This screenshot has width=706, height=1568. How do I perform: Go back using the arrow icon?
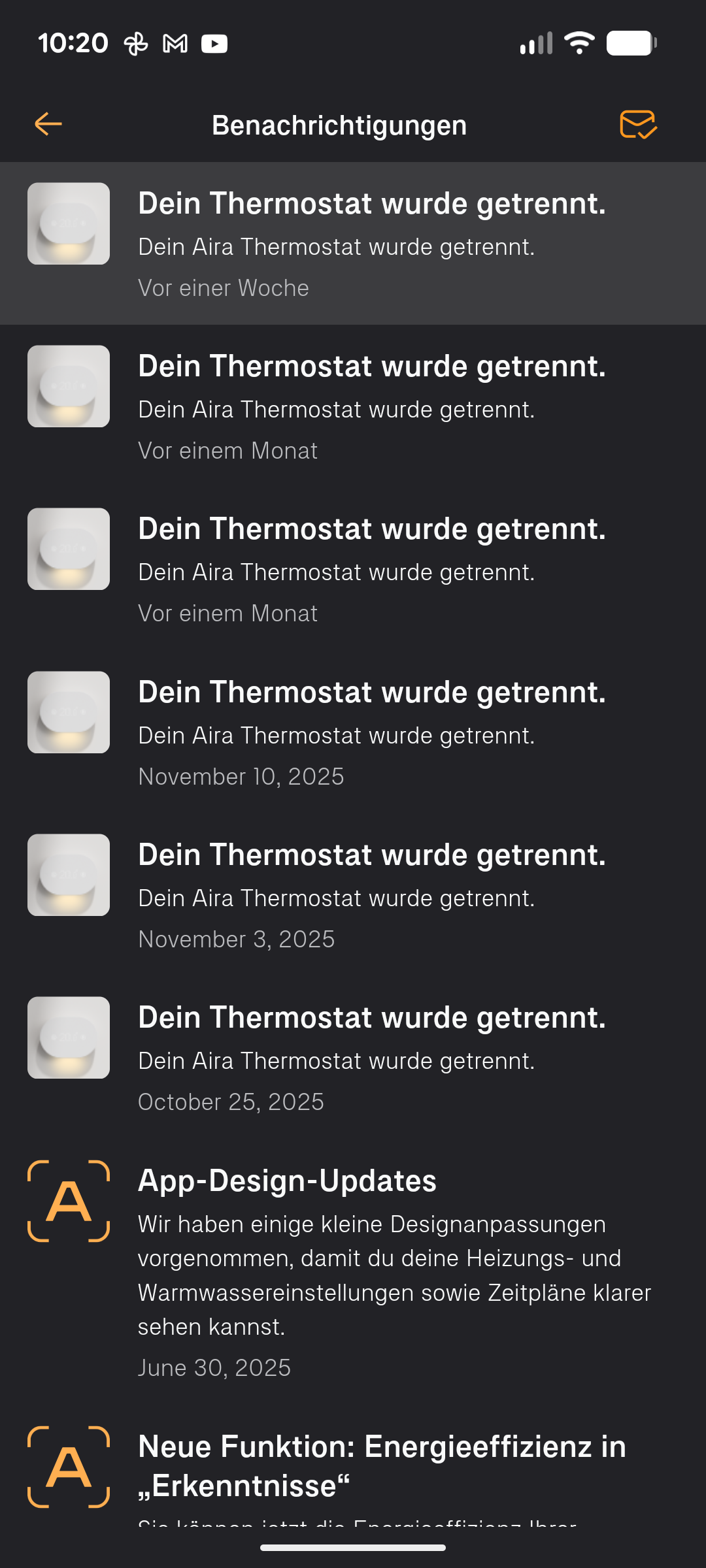(x=48, y=124)
